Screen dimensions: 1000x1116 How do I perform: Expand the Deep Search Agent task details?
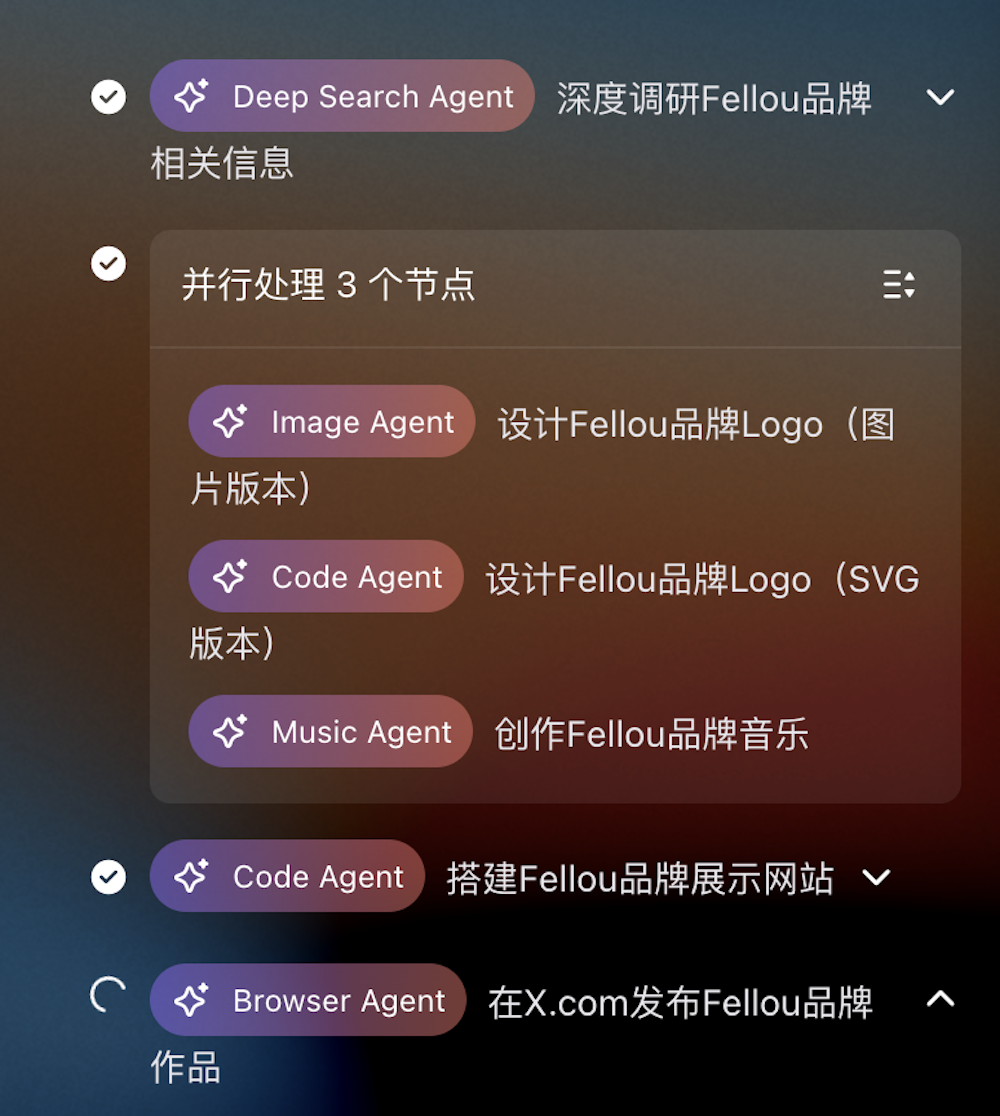coord(940,97)
